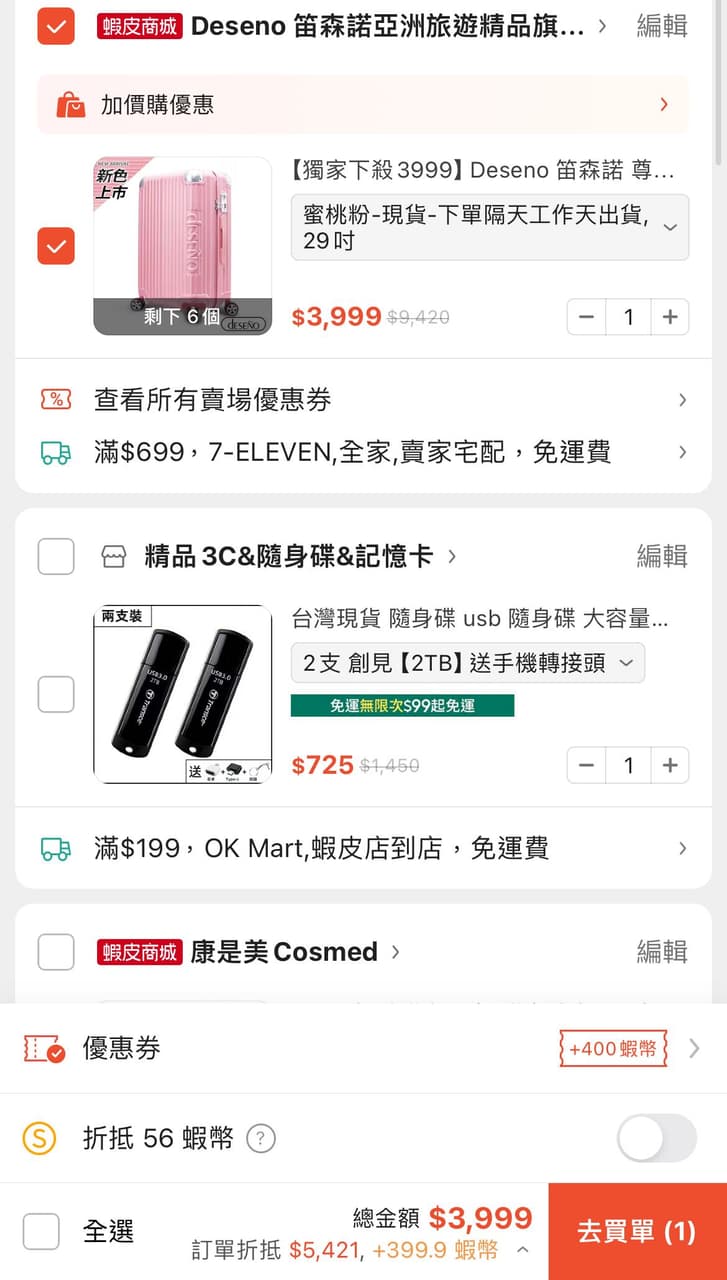Screen dimensions: 727x1280
Task: Change the 2支 創見 2TB variant
Action: click(467, 663)
